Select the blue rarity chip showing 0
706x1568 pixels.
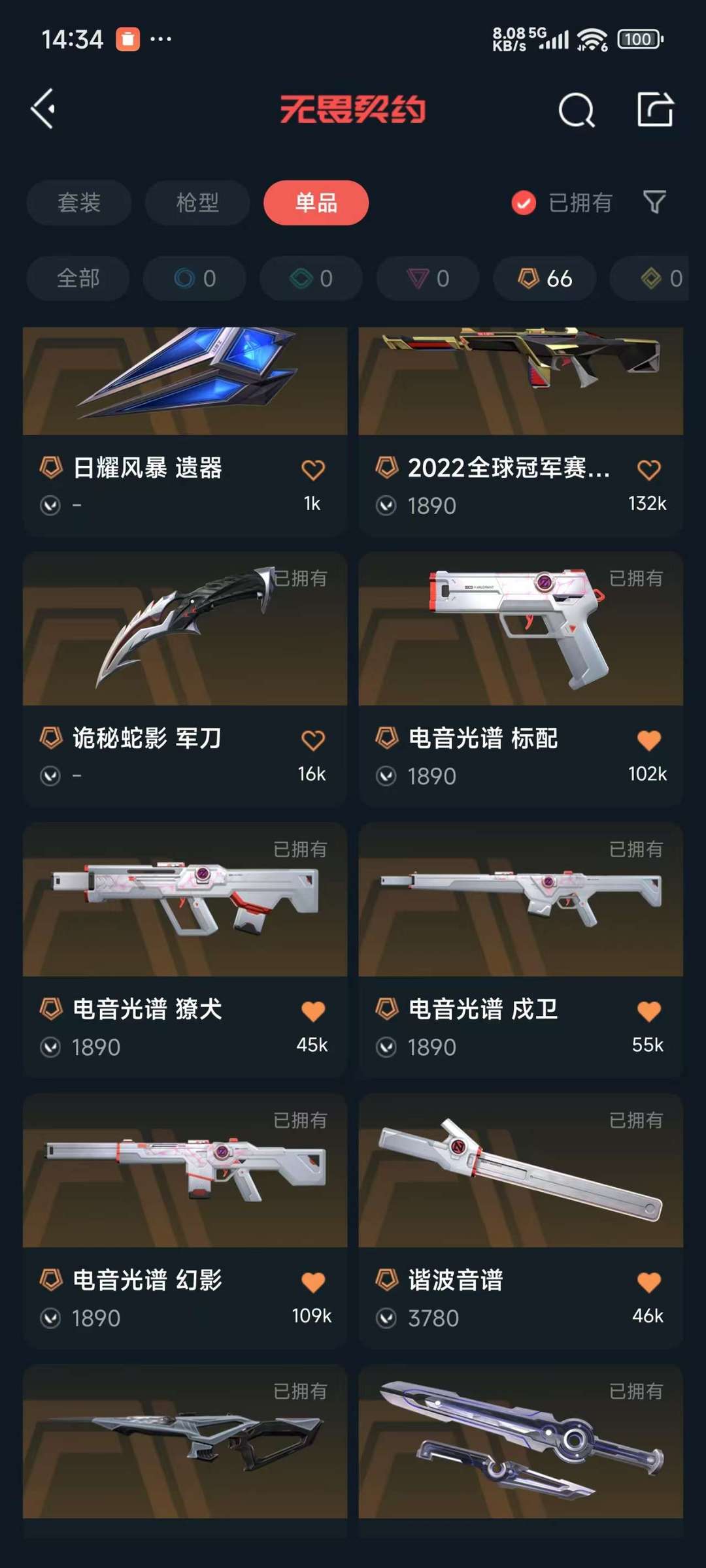195,278
